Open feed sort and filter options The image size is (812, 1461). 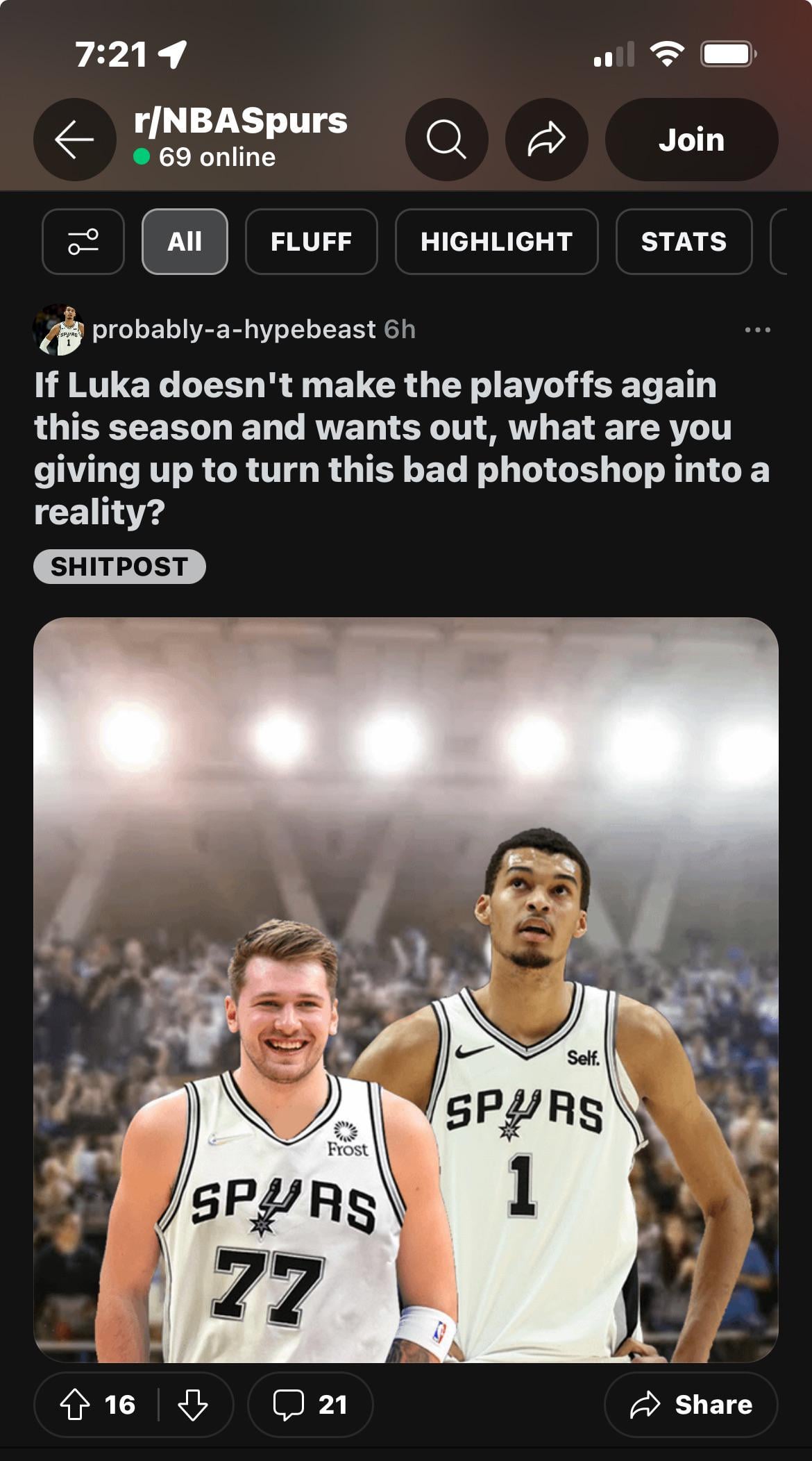coord(83,242)
